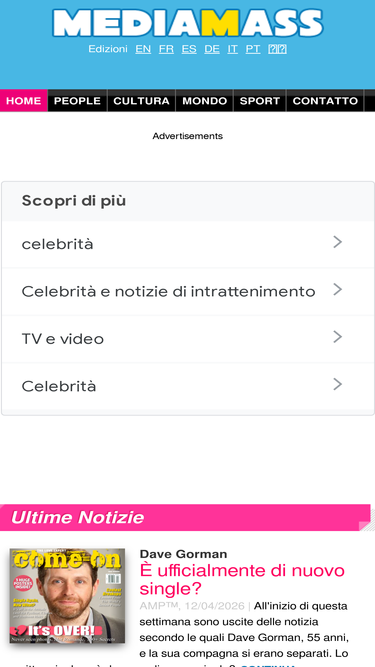
Task: Switch to the IT edition
Action: [233, 49]
